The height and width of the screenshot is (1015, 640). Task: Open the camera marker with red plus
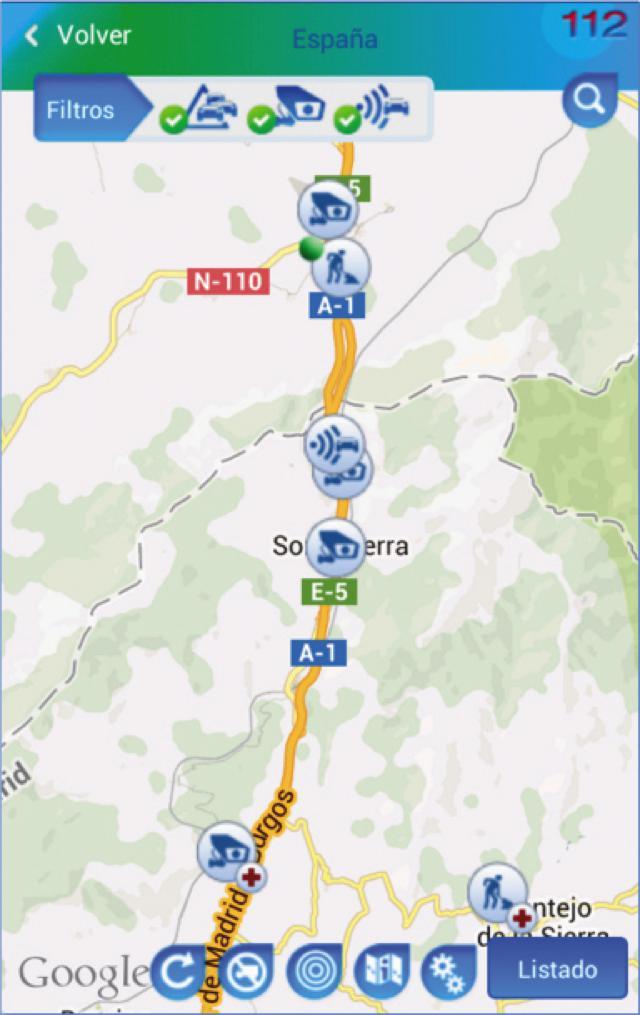(x=228, y=851)
